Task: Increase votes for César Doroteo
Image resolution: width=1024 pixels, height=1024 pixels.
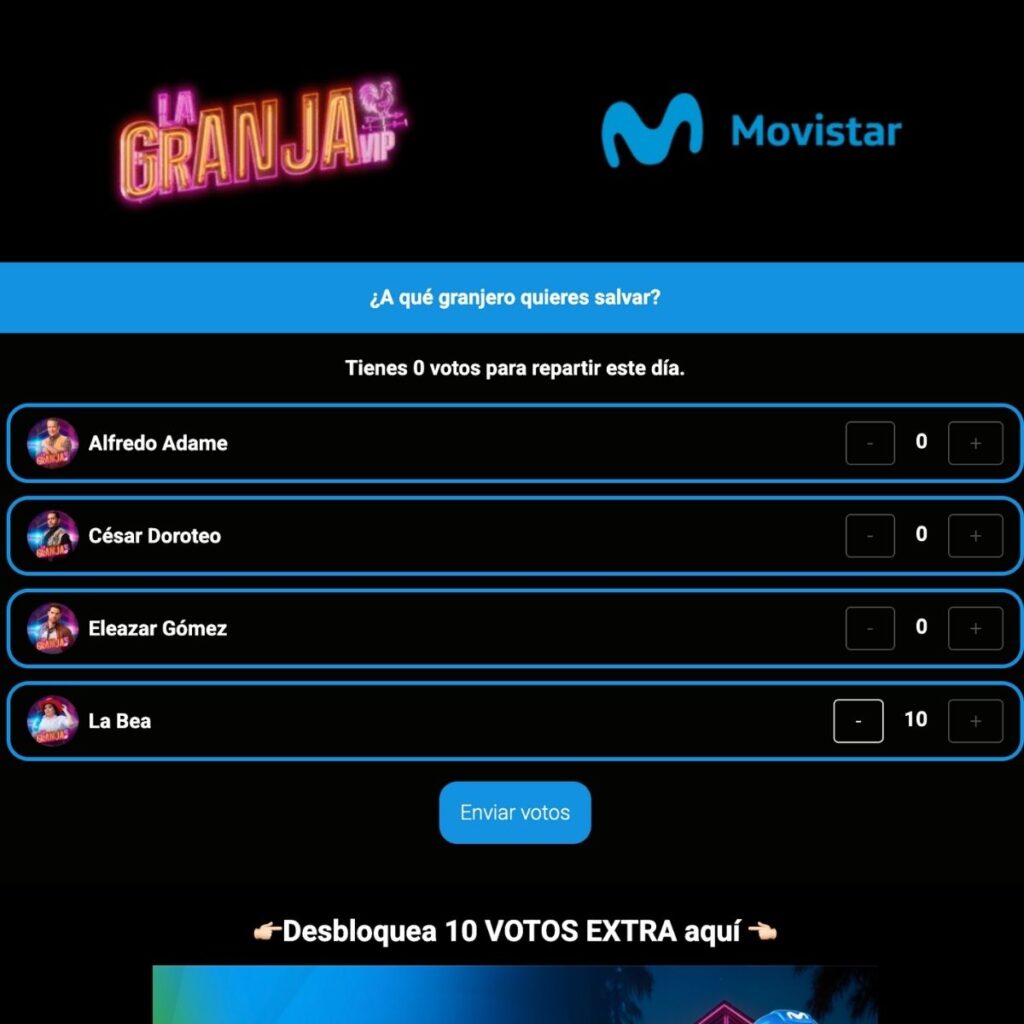Action: 975,536
